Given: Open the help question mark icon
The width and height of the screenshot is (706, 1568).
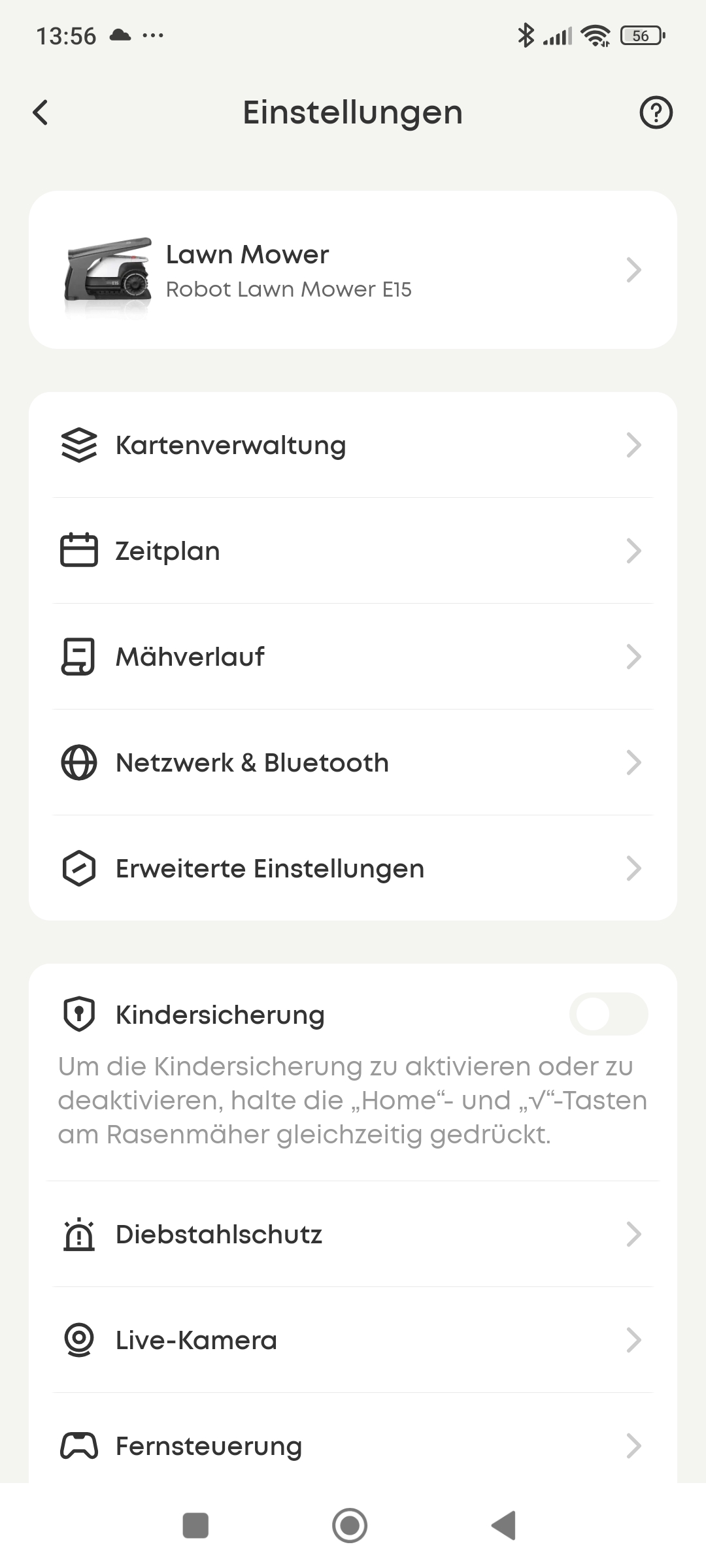Looking at the screenshot, I should (x=656, y=112).
